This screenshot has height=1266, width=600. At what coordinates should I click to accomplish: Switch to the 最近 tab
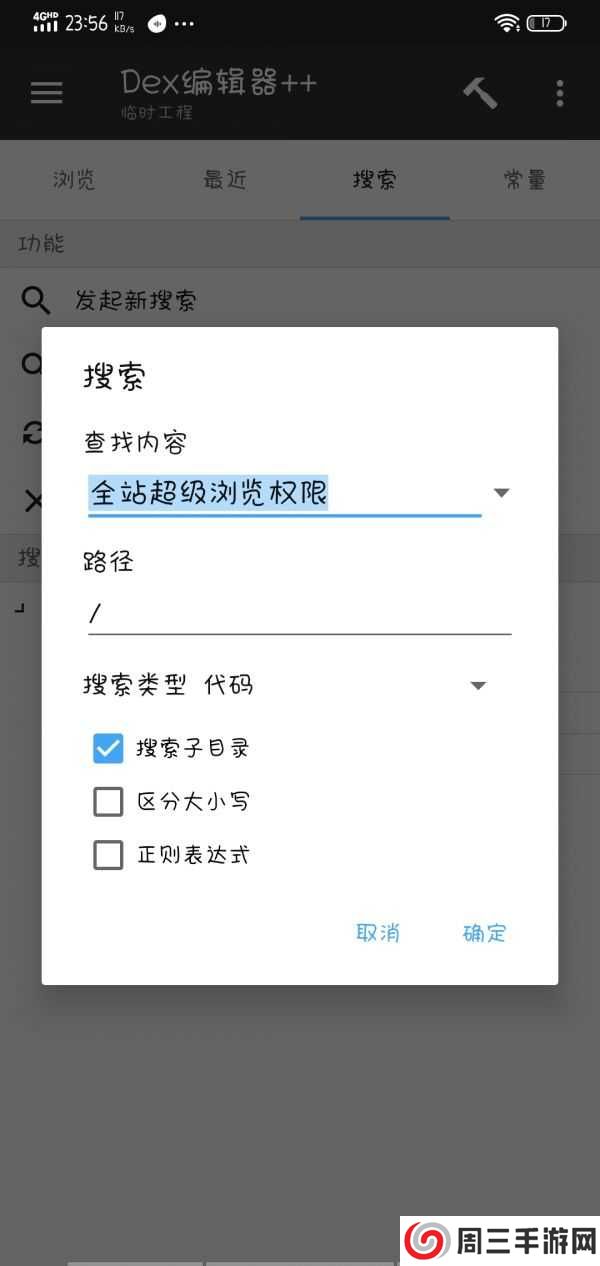pyautogui.click(x=225, y=180)
